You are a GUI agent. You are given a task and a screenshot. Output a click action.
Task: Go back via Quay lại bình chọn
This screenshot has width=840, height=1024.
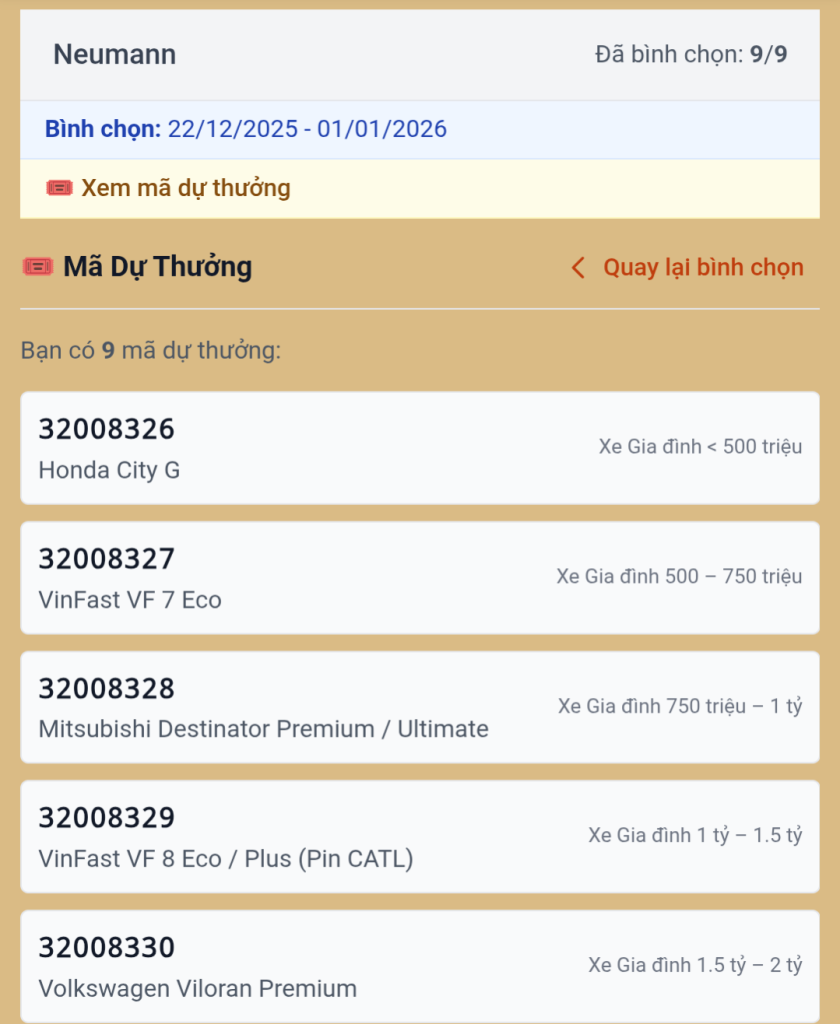(x=688, y=268)
